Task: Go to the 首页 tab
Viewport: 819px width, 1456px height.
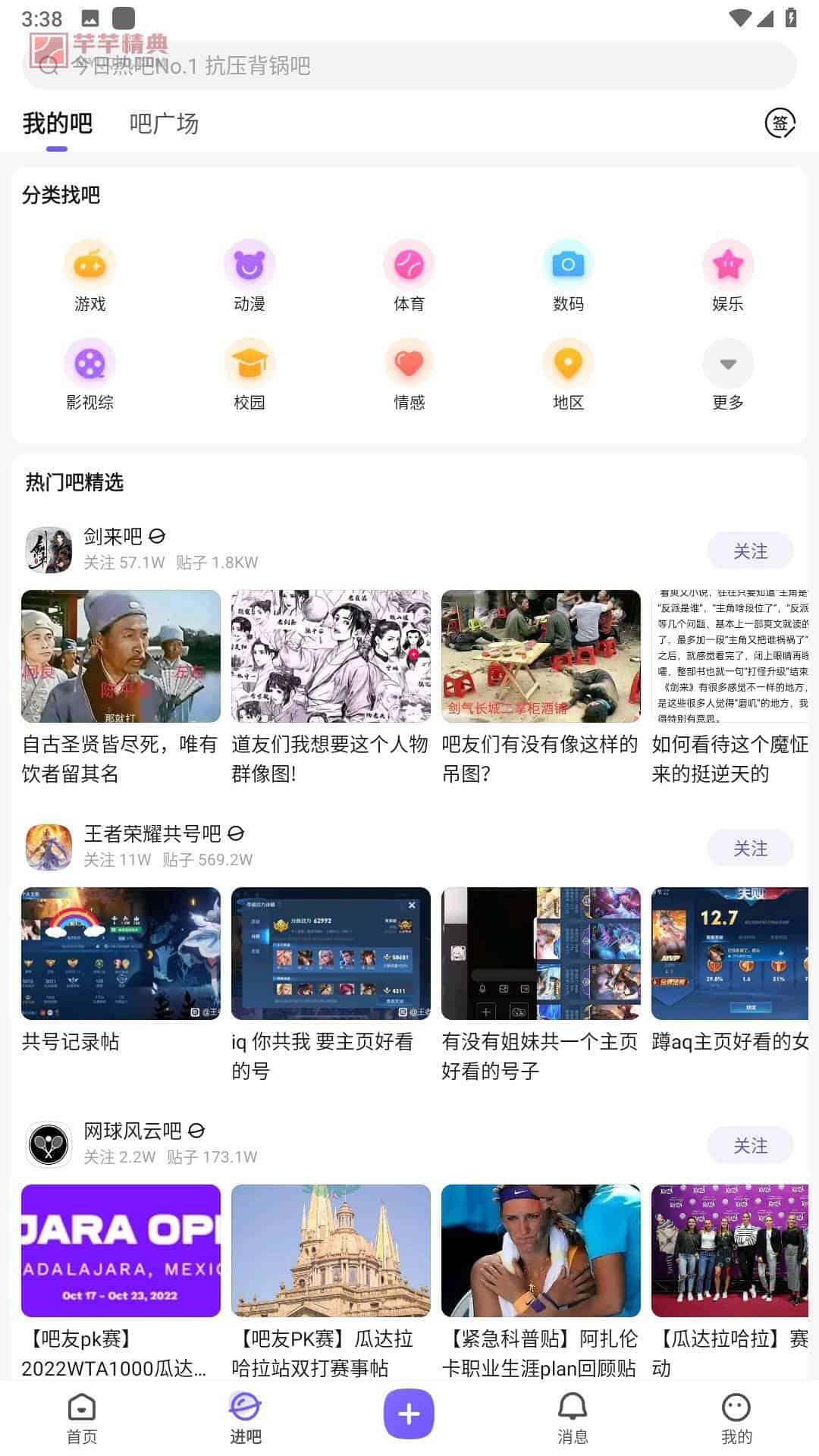Action: click(82, 1419)
